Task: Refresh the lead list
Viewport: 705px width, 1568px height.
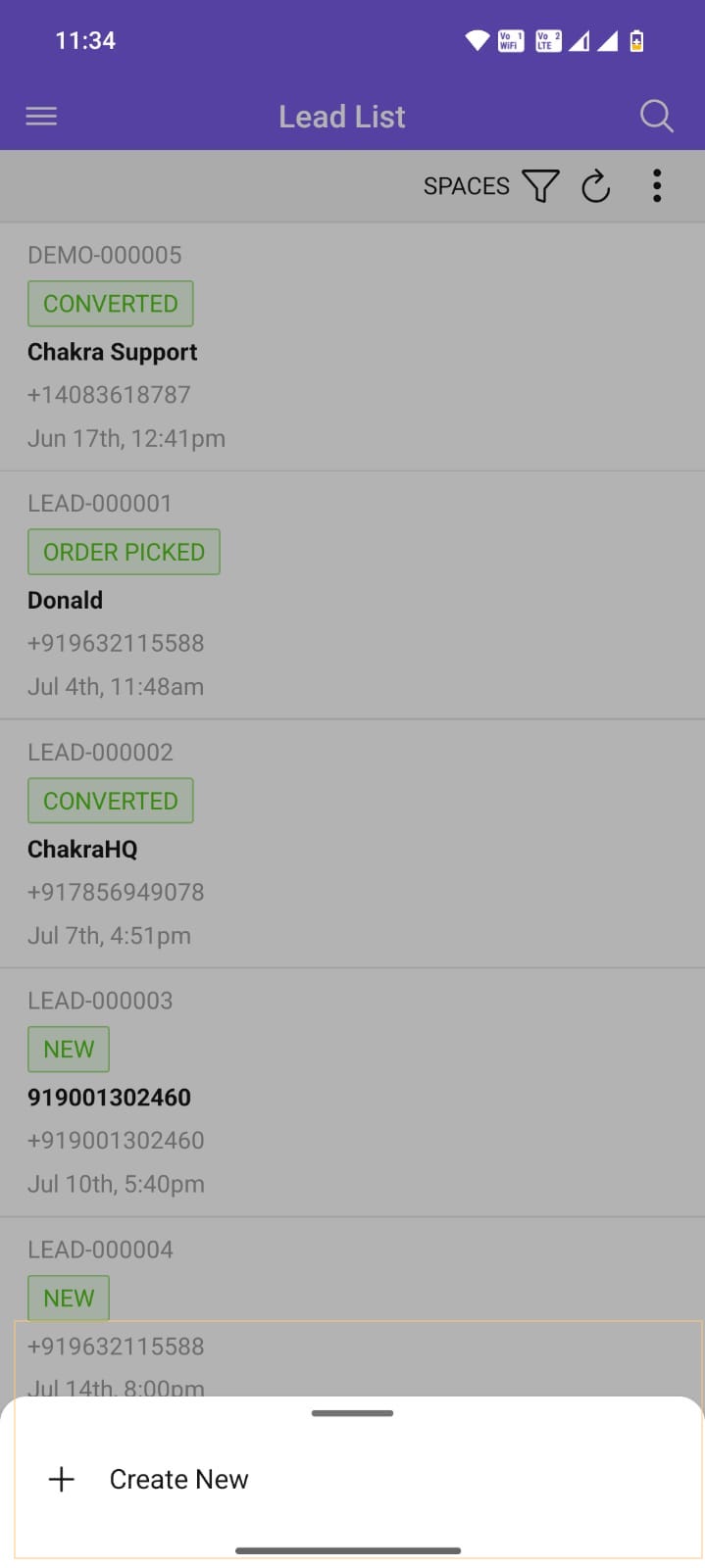Action: [x=596, y=186]
